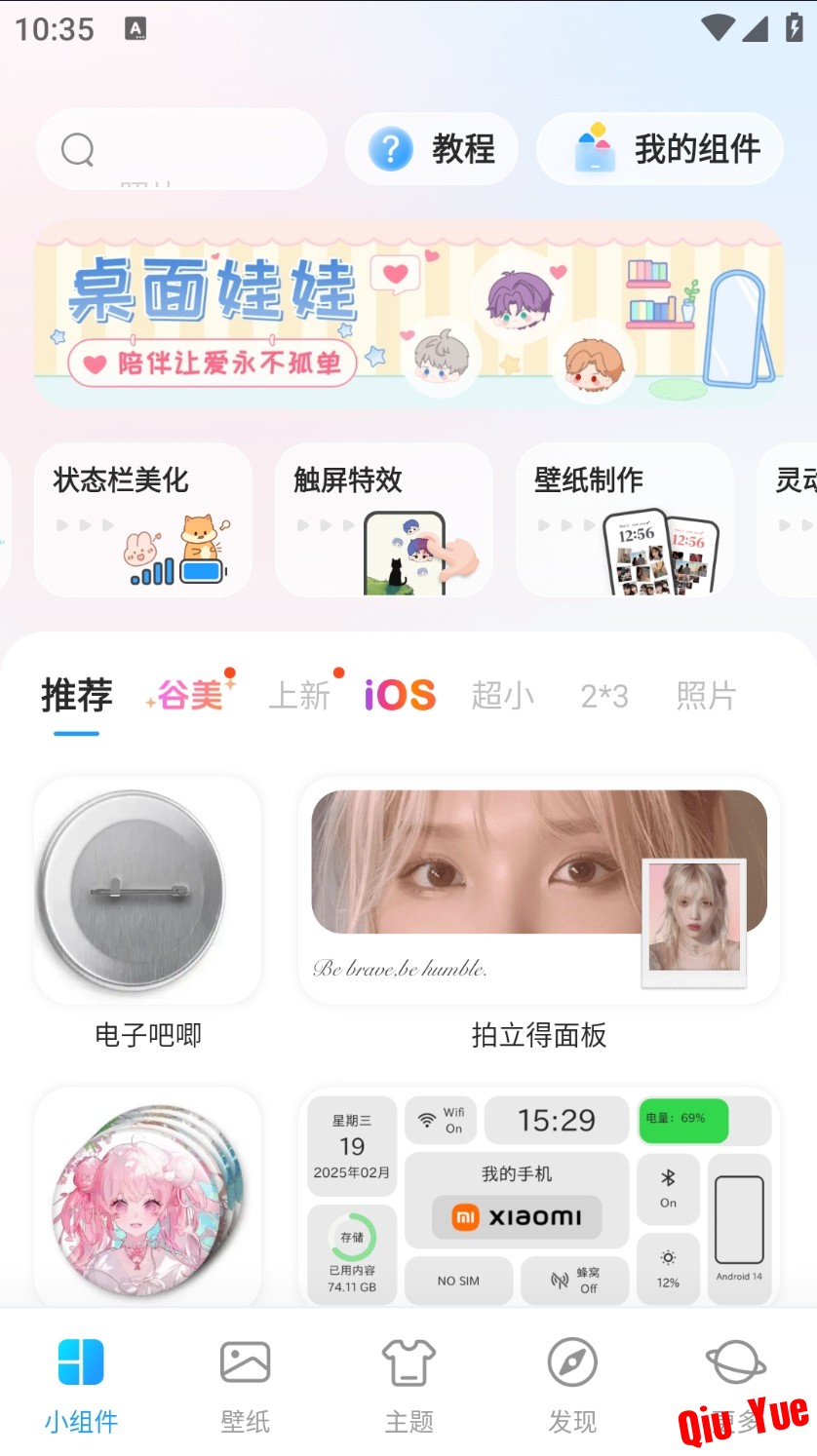817x1456 pixels.
Task: Open the search box
Action: (x=181, y=149)
